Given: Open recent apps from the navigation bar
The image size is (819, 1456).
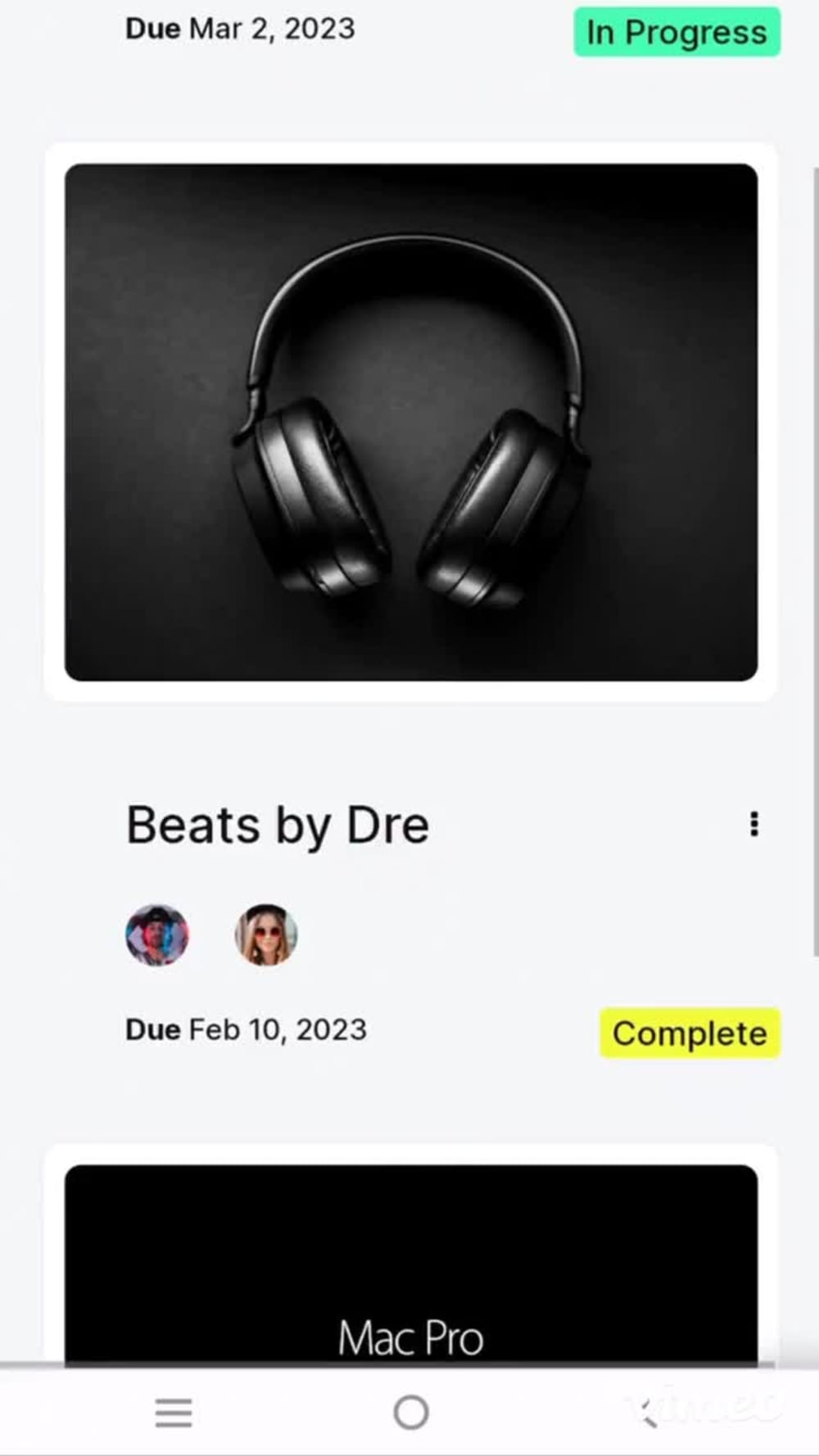Looking at the screenshot, I should point(174,1413).
